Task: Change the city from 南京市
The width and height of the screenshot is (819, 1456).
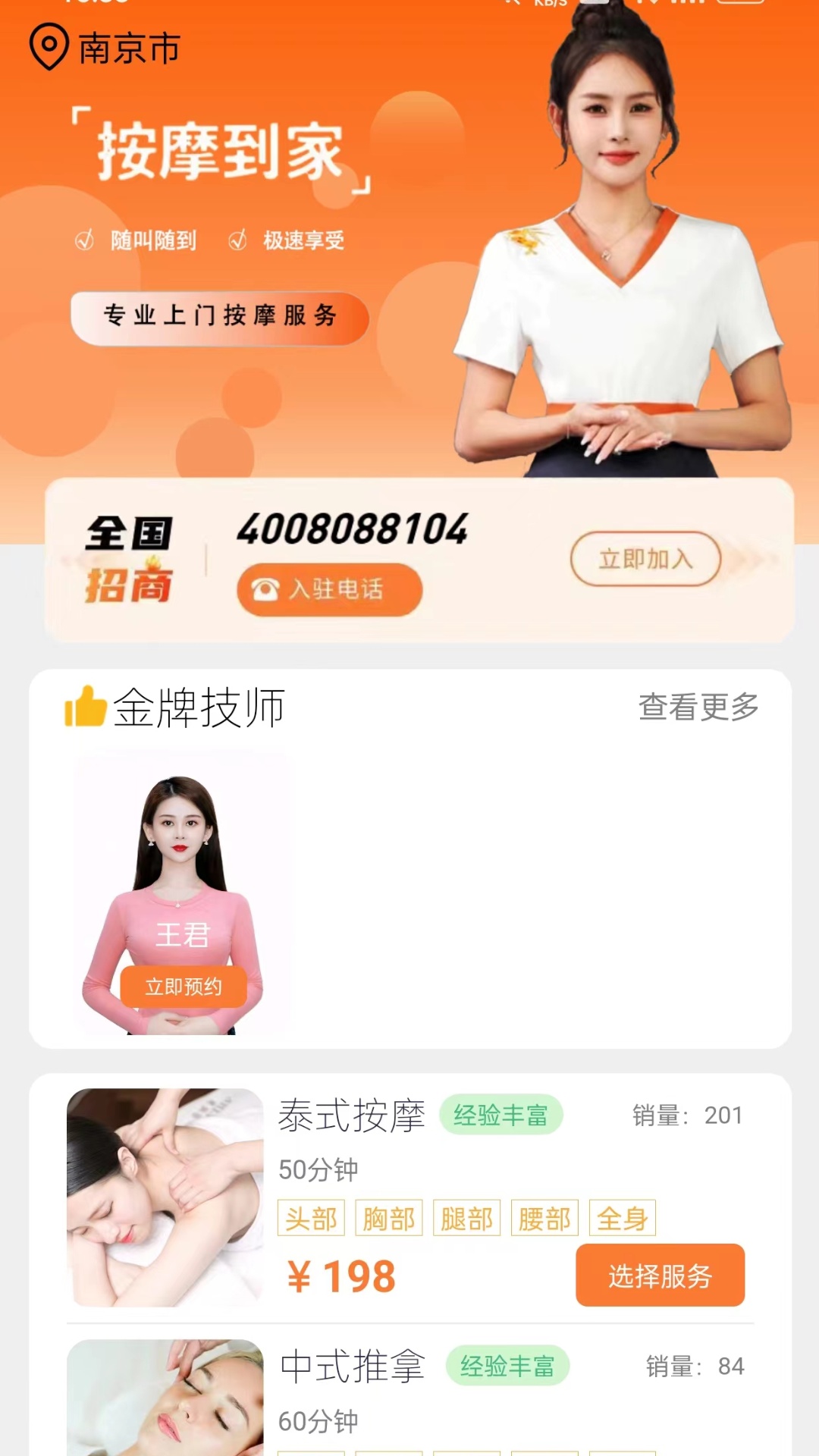Action: [x=106, y=48]
